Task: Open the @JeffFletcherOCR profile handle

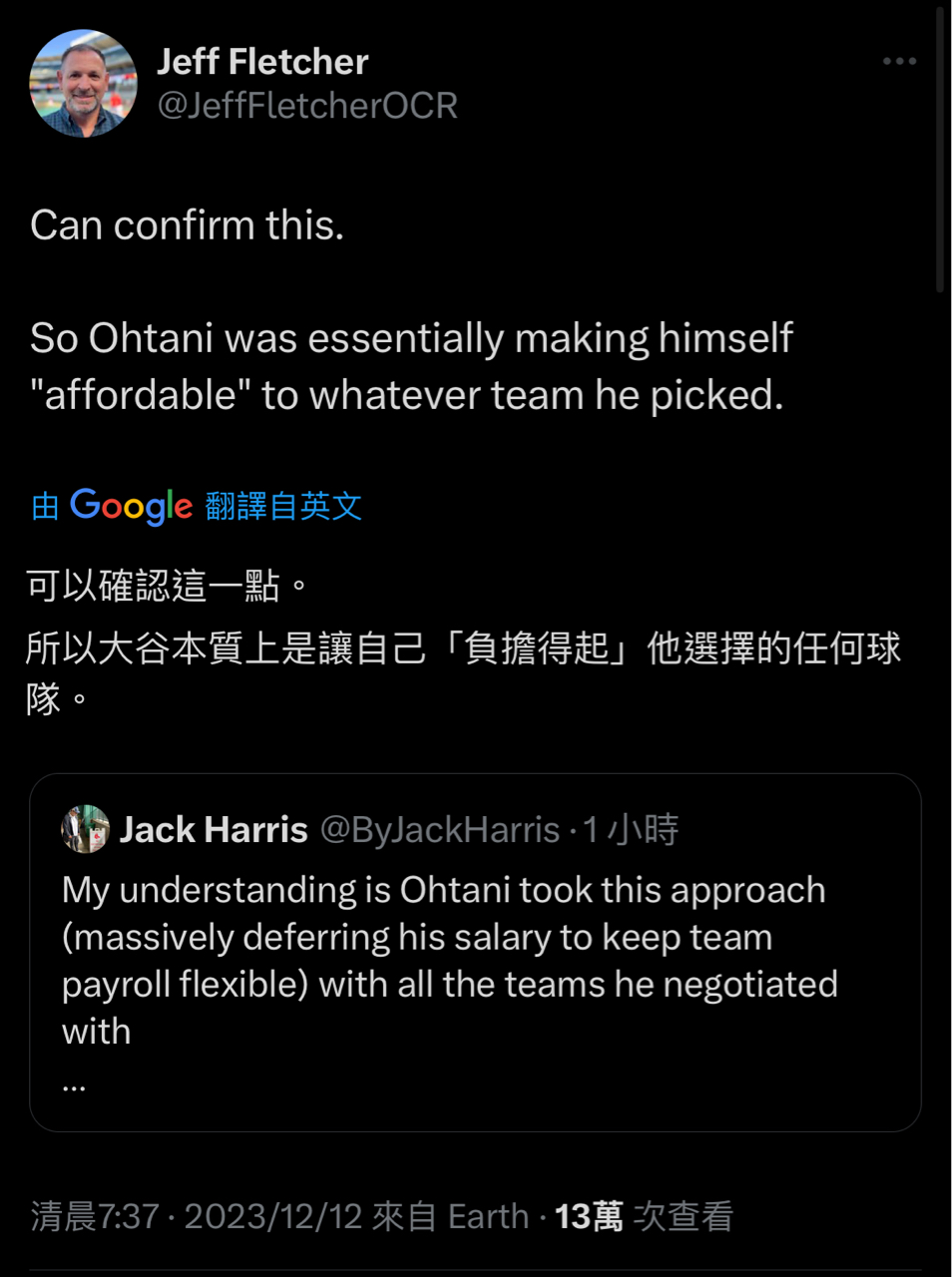Action: (307, 106)
